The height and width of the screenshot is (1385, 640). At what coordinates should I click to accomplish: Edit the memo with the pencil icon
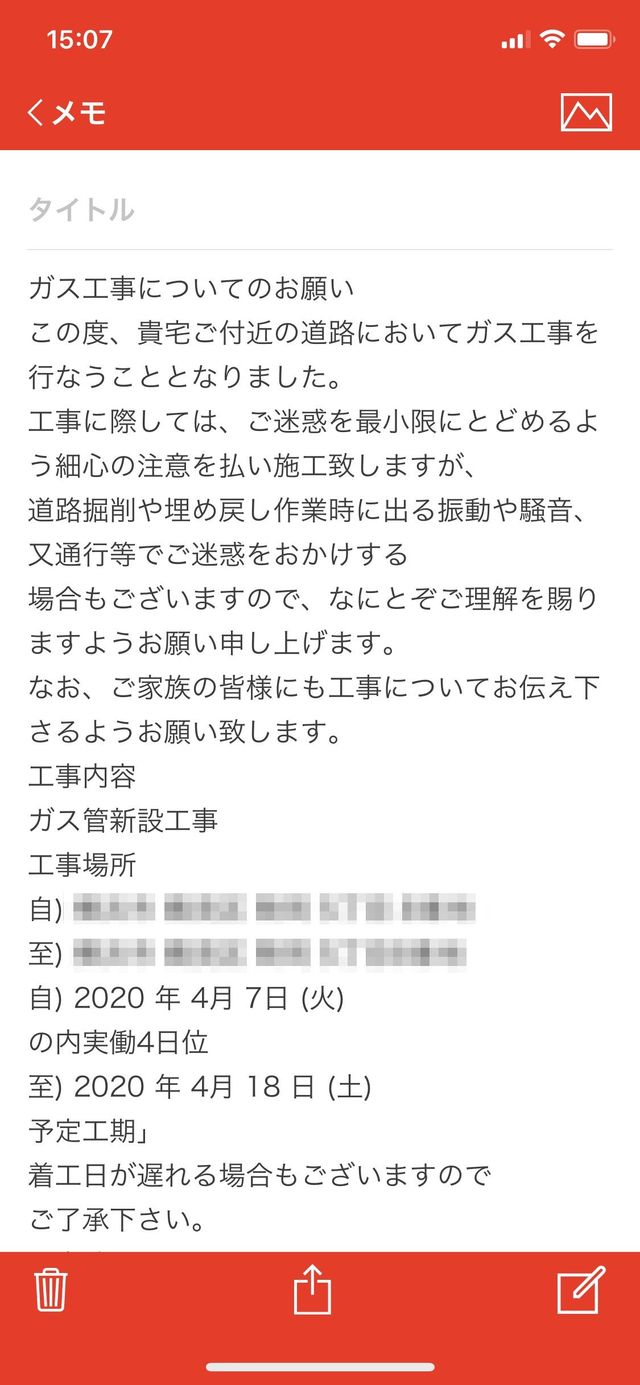pyautogui.click(x=581, y=1289)
